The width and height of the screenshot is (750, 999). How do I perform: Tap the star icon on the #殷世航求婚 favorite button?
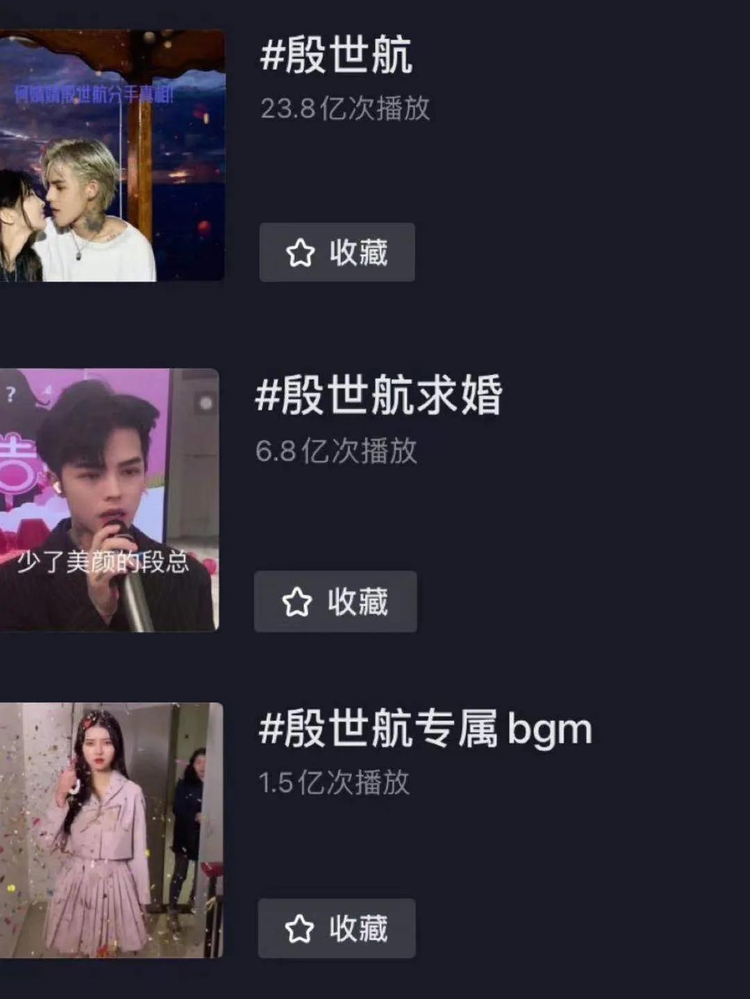(300, 602)
